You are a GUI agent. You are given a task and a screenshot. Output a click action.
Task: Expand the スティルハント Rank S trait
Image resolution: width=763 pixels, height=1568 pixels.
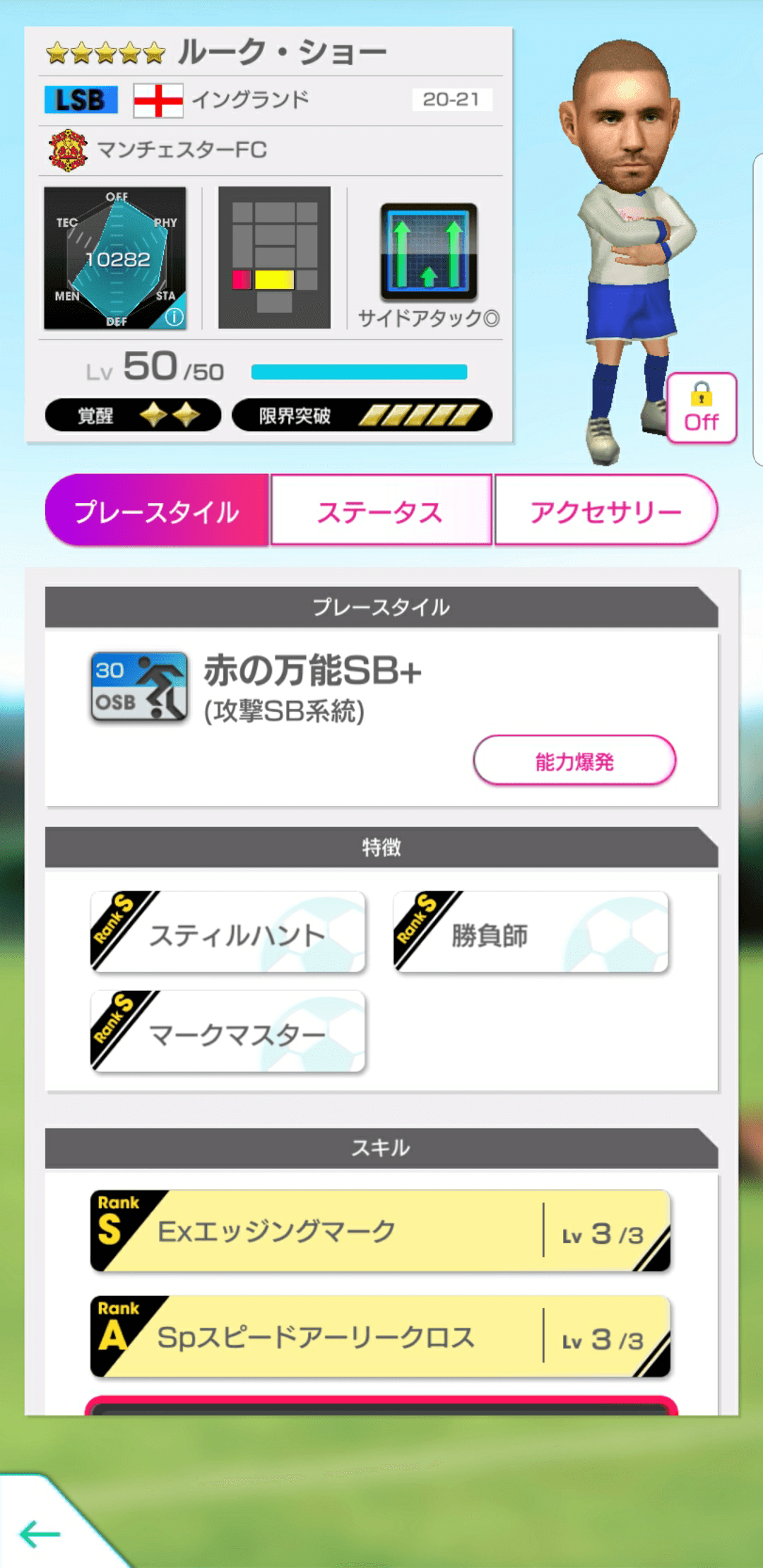coord(226,932)
